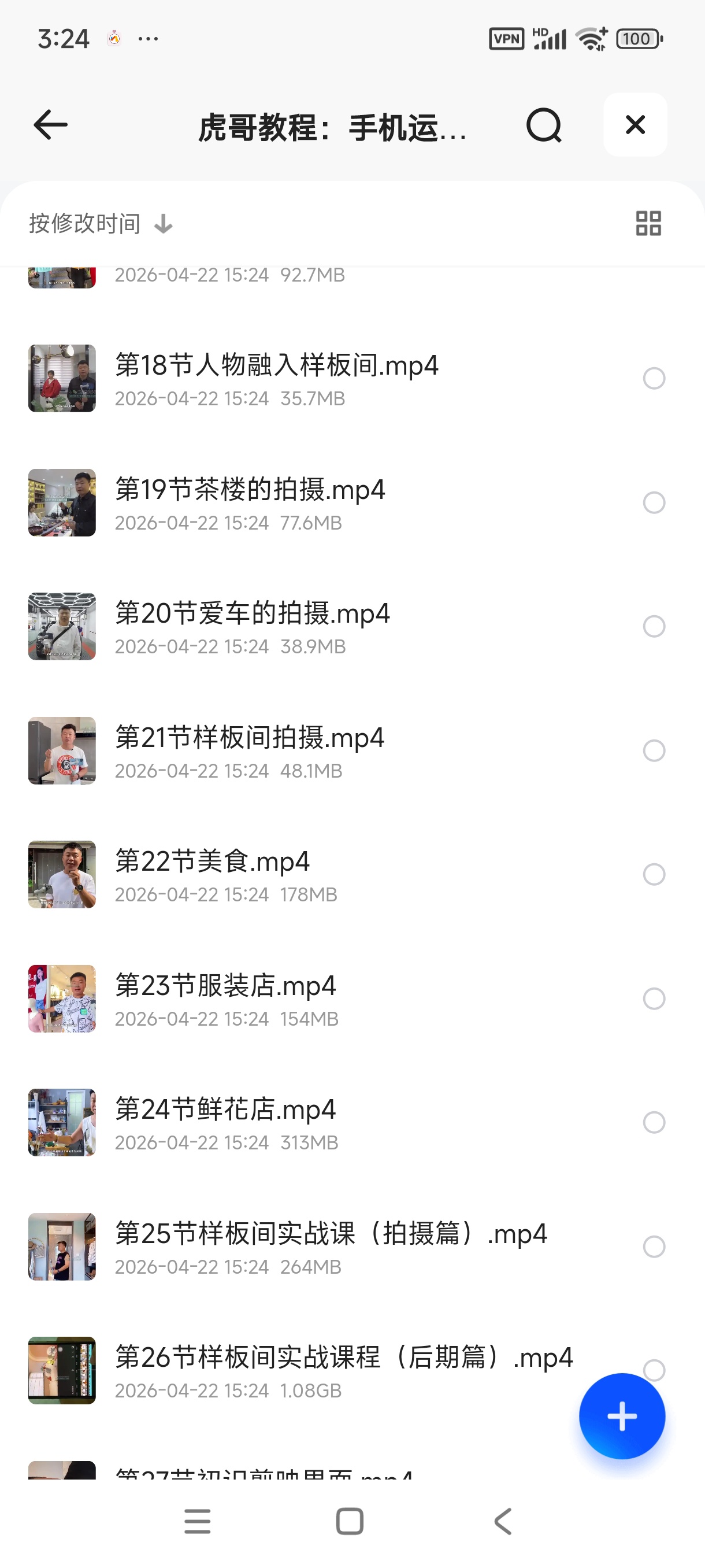Select 第18节人物融入样板间.mp4 via its circle checkbox
This screenshot has width=705, height=1568.
coord(655,379)
